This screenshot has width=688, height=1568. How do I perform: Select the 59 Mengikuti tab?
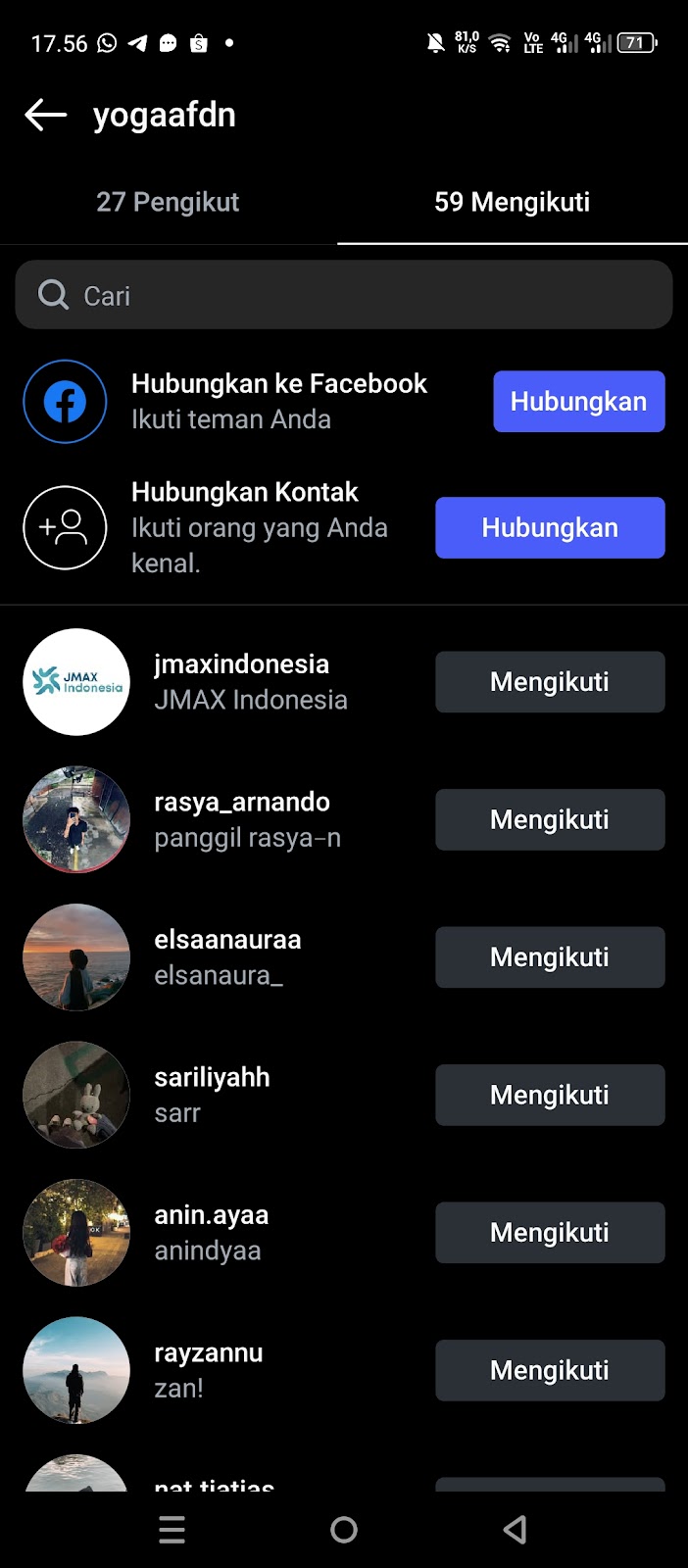click(512, 202)
